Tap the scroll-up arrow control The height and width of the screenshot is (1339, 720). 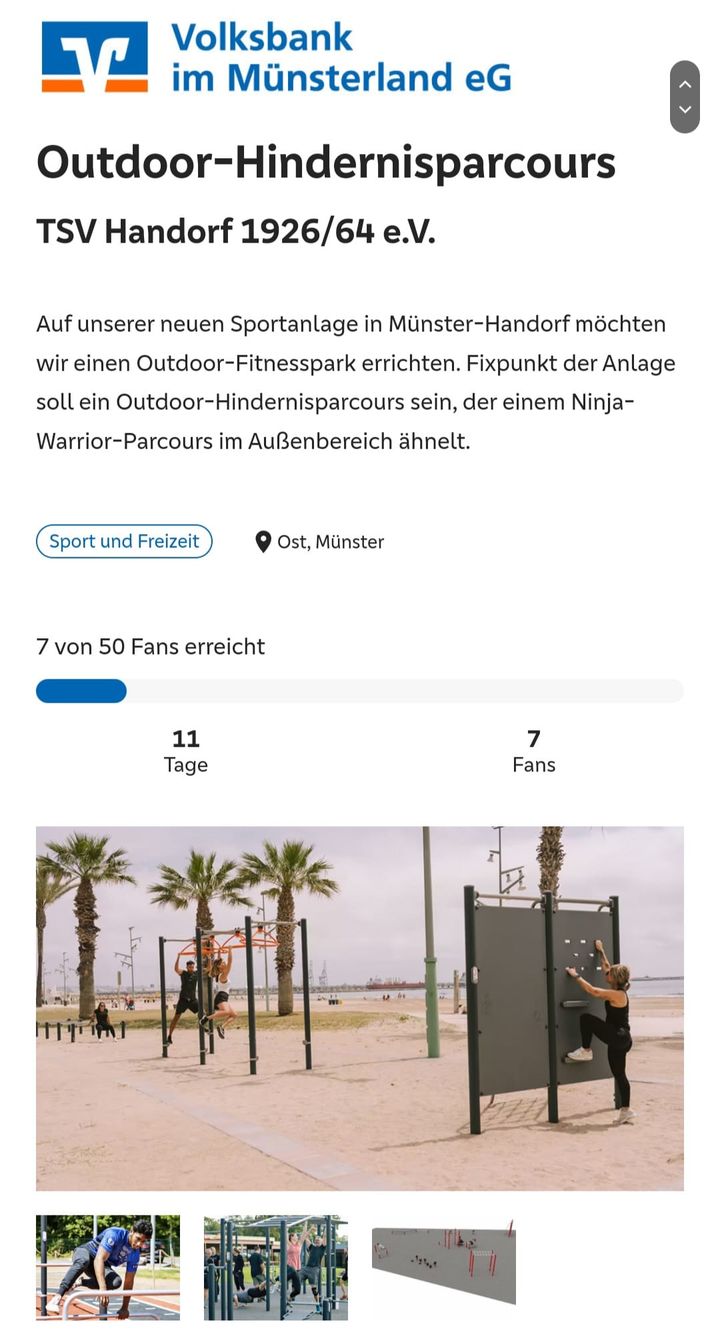pyautogui.click(x=685, y=84)
